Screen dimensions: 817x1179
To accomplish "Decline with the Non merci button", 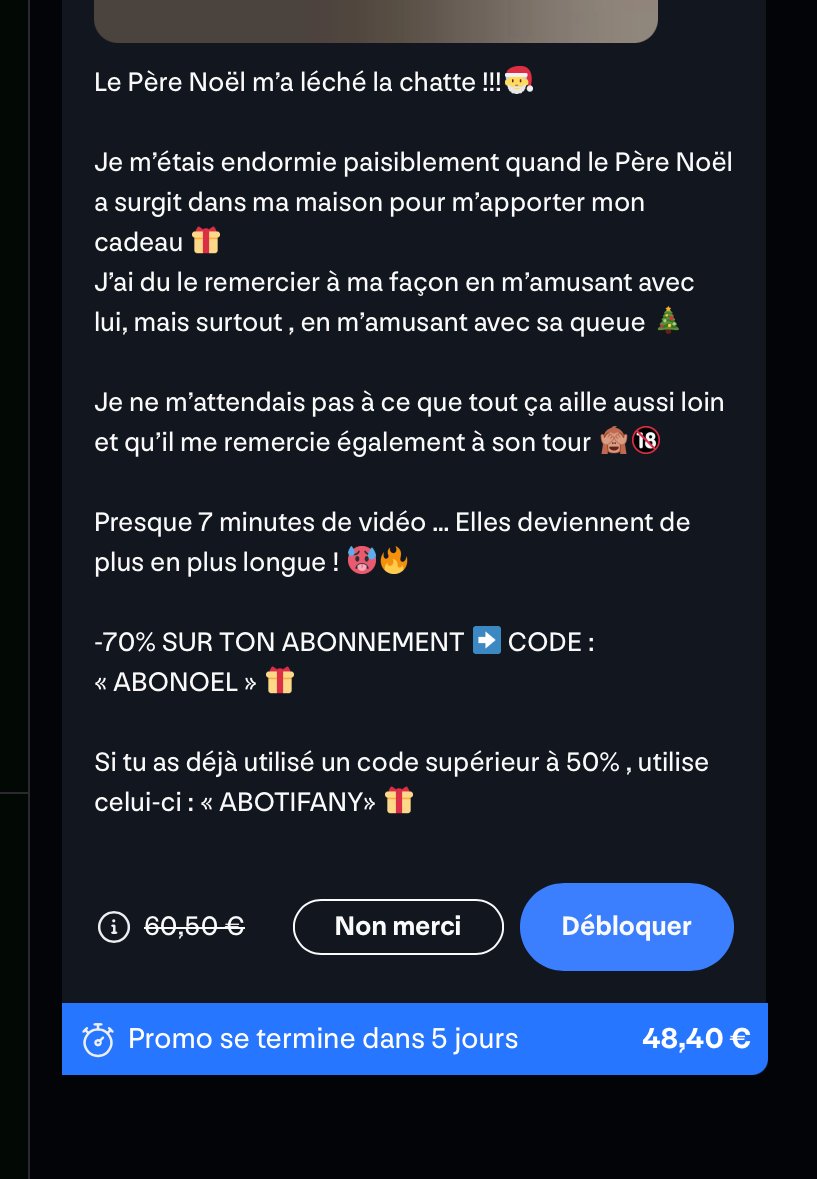I will [398, 927].
